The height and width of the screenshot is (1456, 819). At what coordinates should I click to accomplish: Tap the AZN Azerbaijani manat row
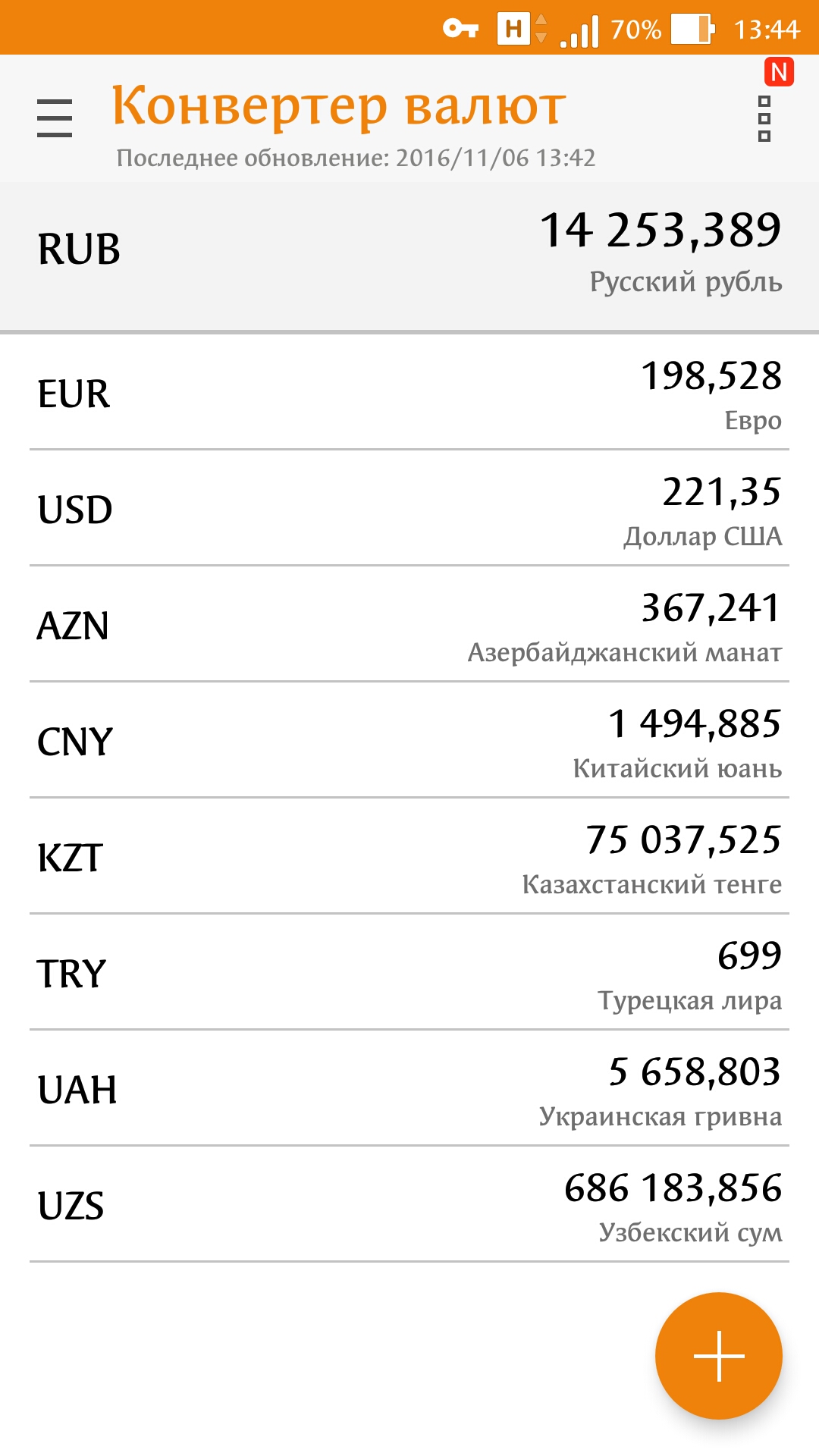pyautogui.click(x=409, y=626)
